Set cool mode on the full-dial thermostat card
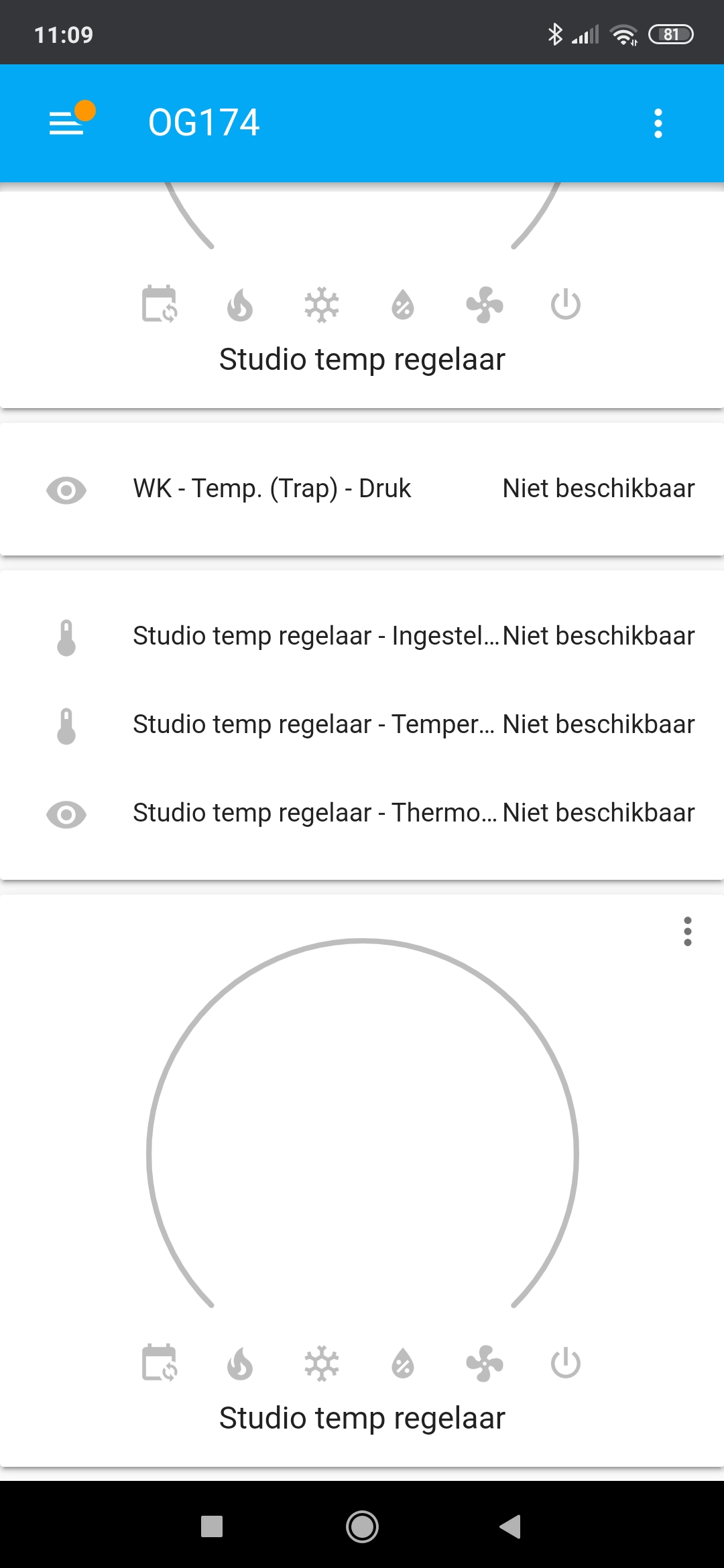This screenshot has width=724, height=1568. [322, 1364]
